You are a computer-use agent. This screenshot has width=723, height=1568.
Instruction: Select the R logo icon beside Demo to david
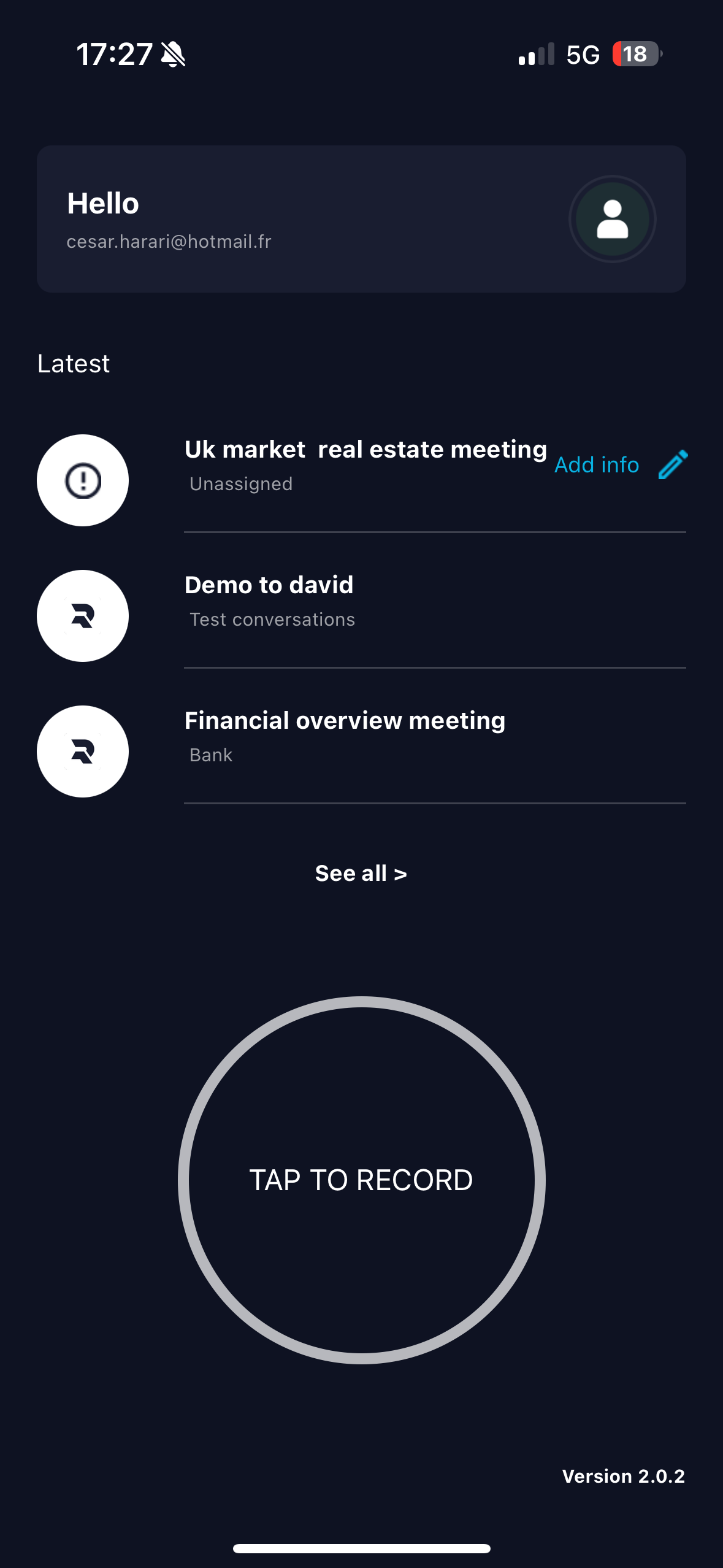(x=82, y=616)
